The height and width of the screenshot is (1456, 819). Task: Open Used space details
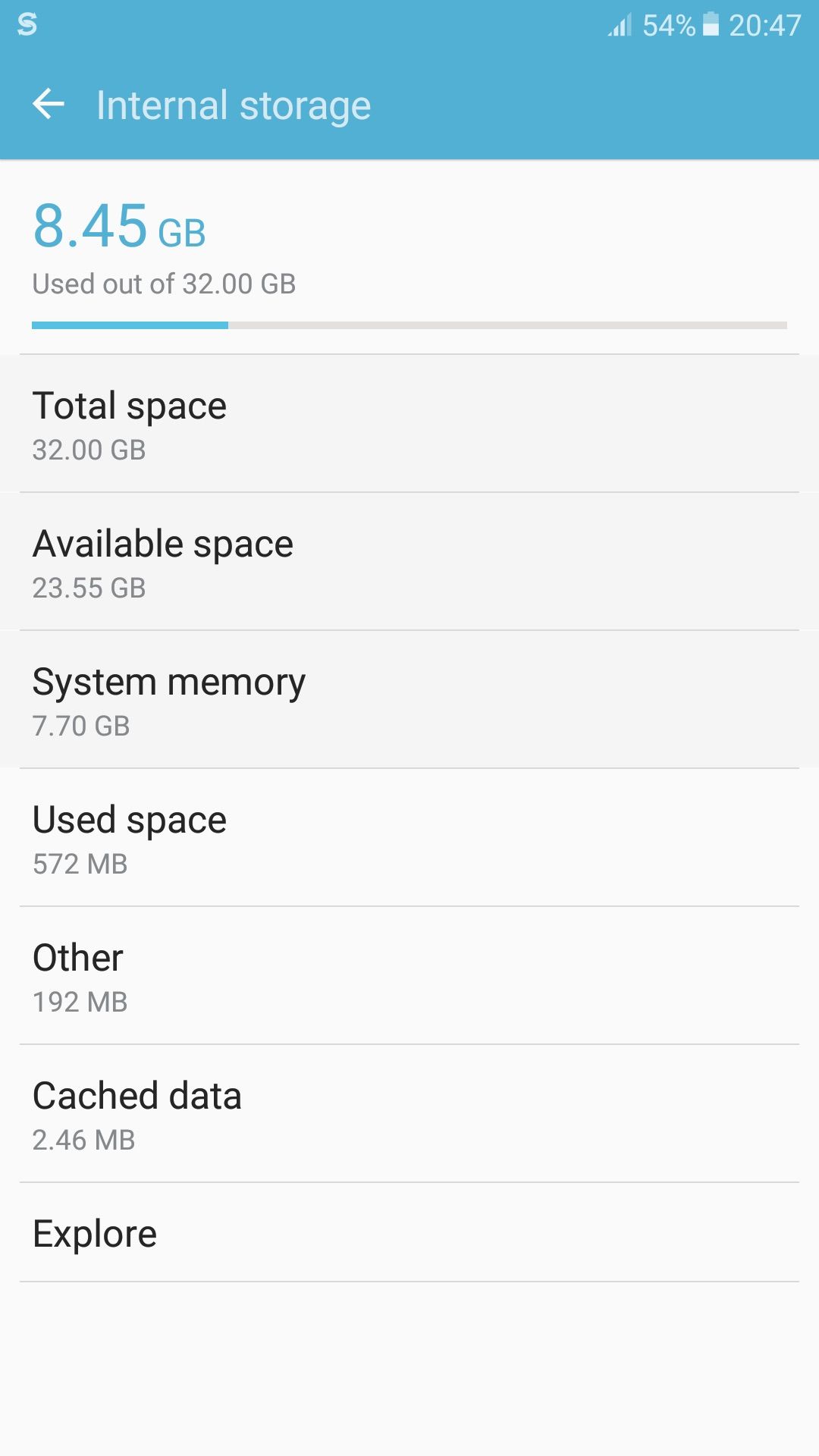[x=409, y=837]
